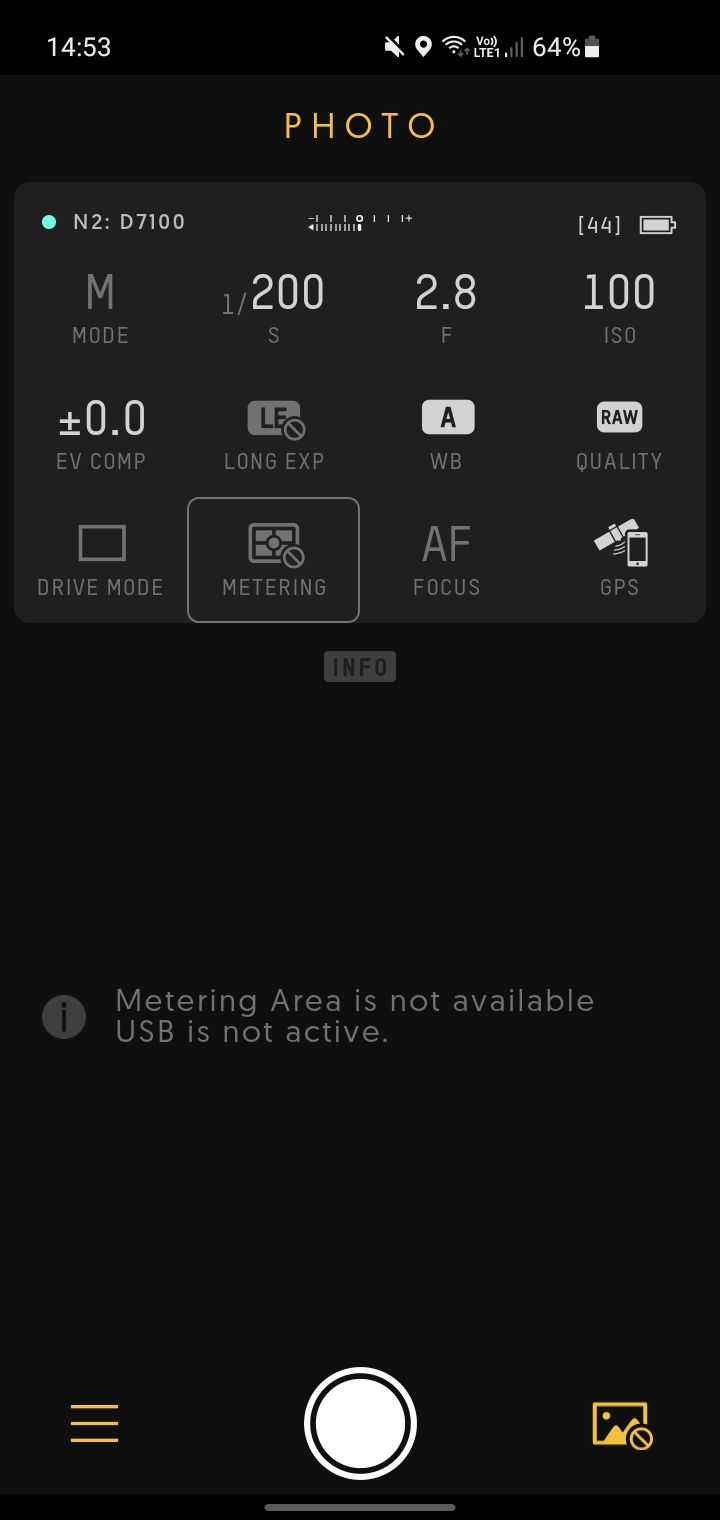Image resolution: width=720 pixels, height=1520 pixels.
Task: Open the GPS setting
Action: point(619,560)
